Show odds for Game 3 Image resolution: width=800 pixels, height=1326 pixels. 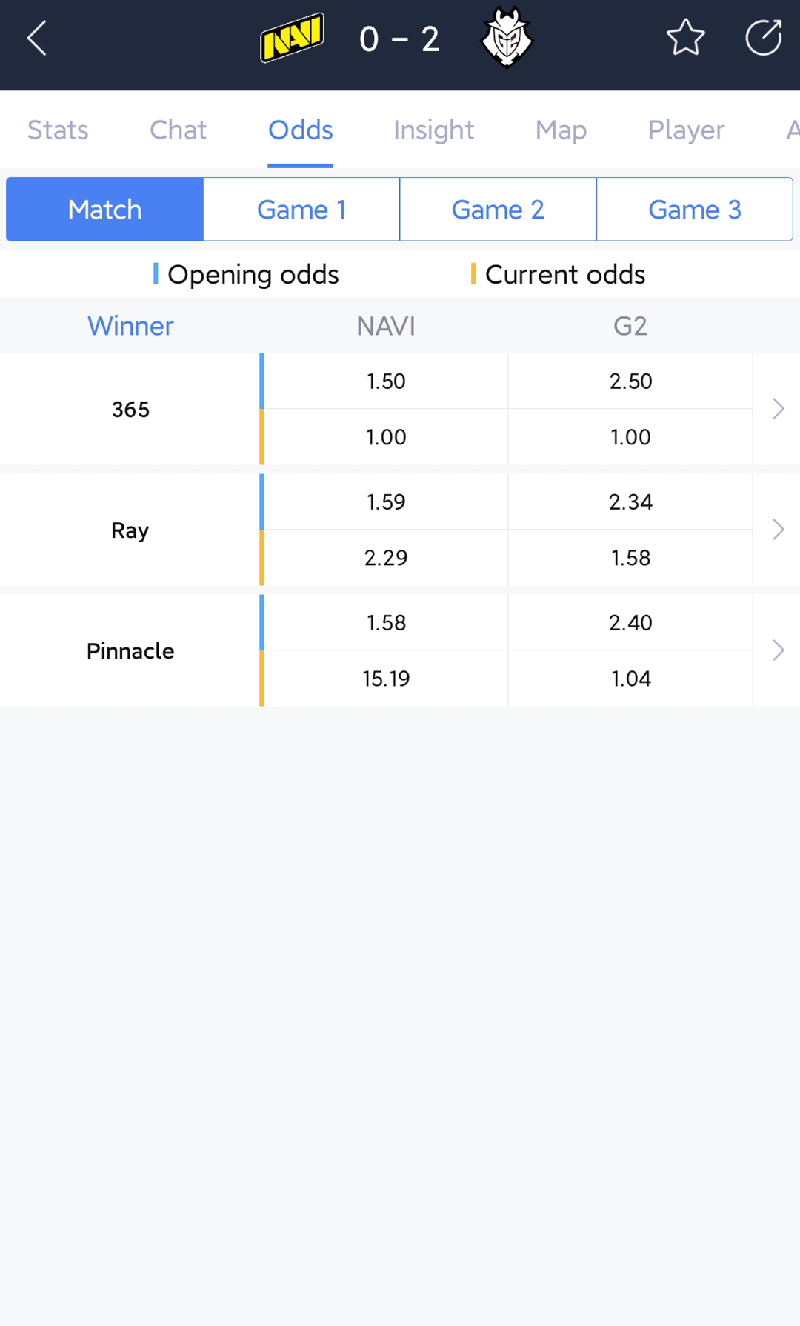695,210
